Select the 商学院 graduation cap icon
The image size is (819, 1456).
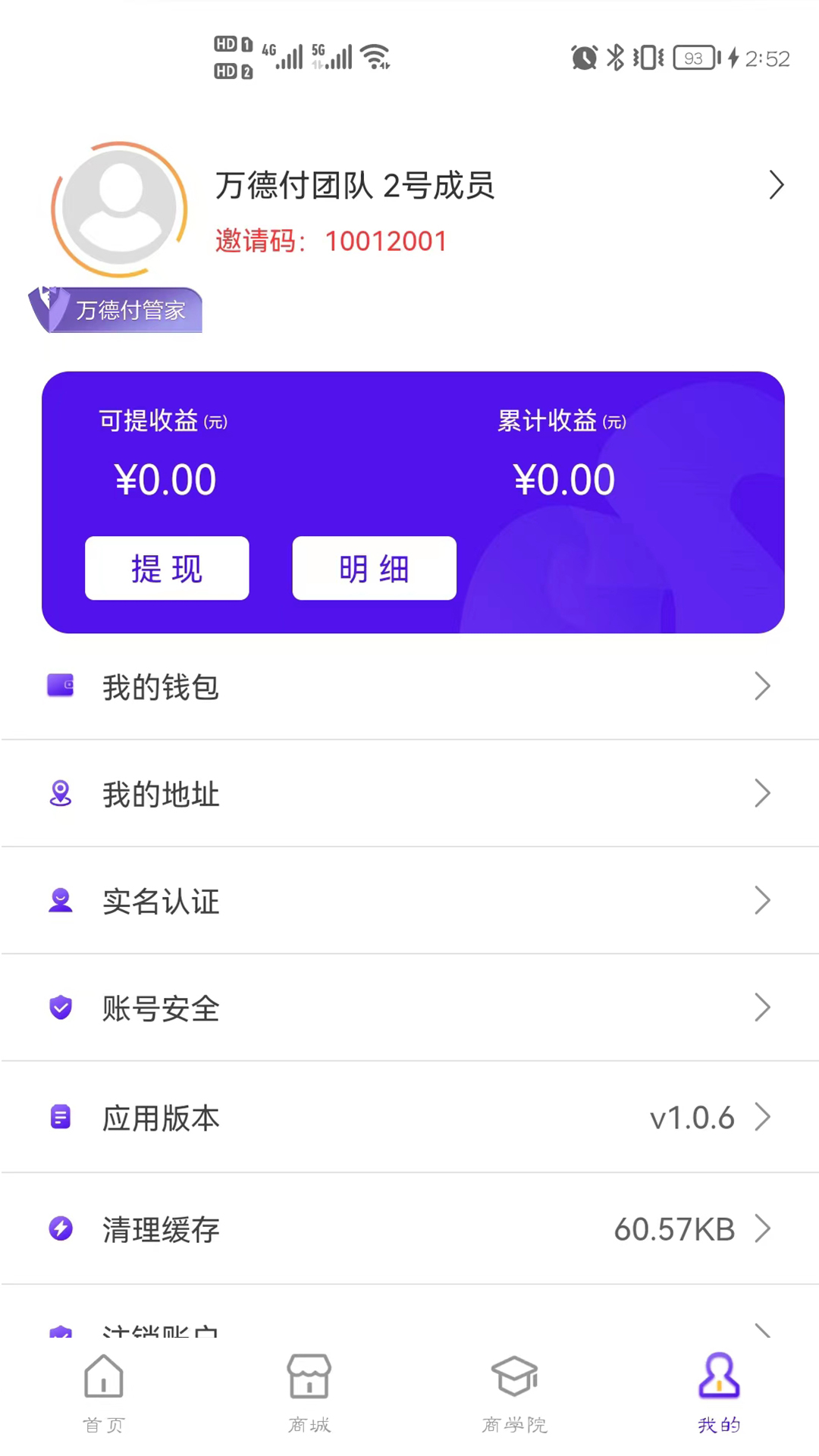(513, 1380)
